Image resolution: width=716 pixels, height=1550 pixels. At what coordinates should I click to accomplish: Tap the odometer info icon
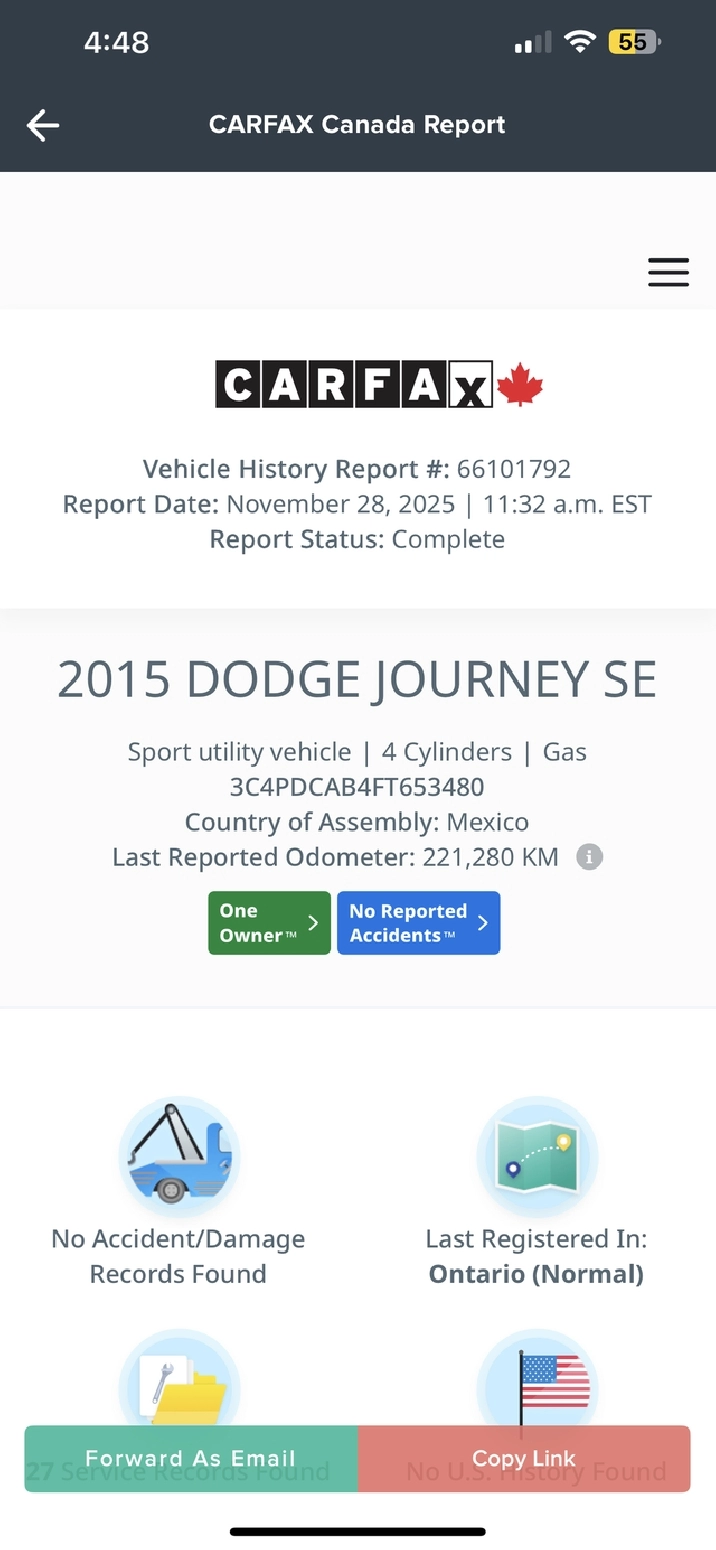590,857
